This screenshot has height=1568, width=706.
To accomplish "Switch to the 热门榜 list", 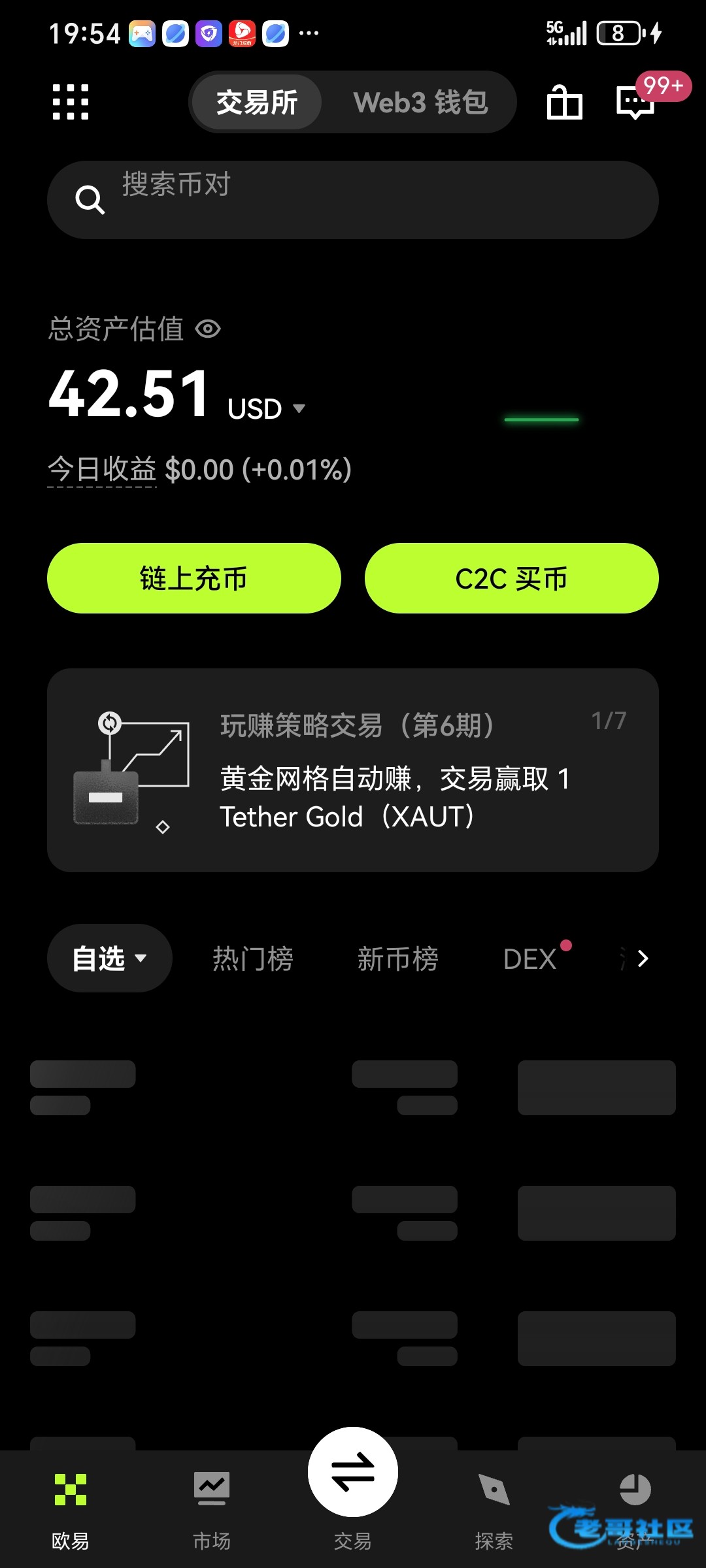I will (253, 958).
